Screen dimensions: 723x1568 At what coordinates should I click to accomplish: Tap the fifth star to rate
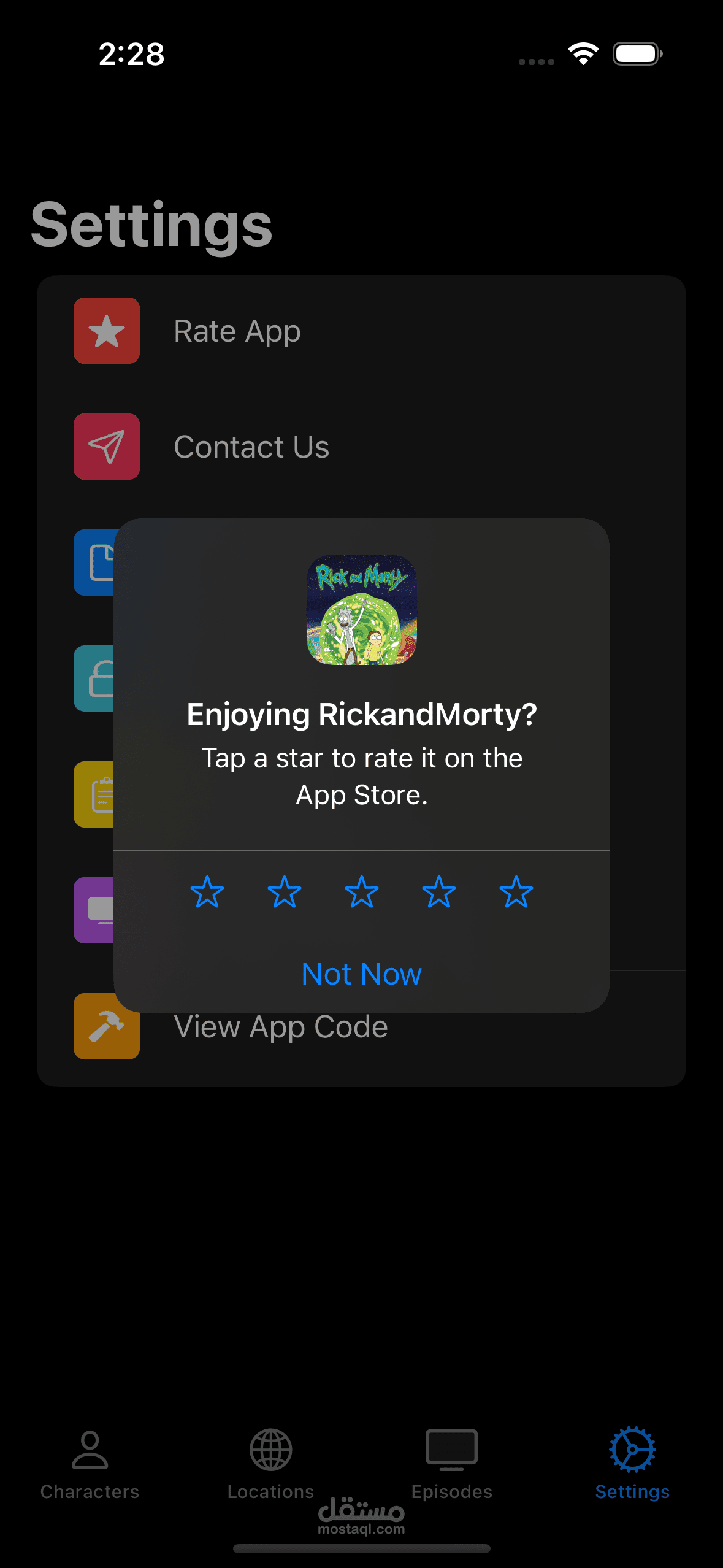[x=516, y=891]
